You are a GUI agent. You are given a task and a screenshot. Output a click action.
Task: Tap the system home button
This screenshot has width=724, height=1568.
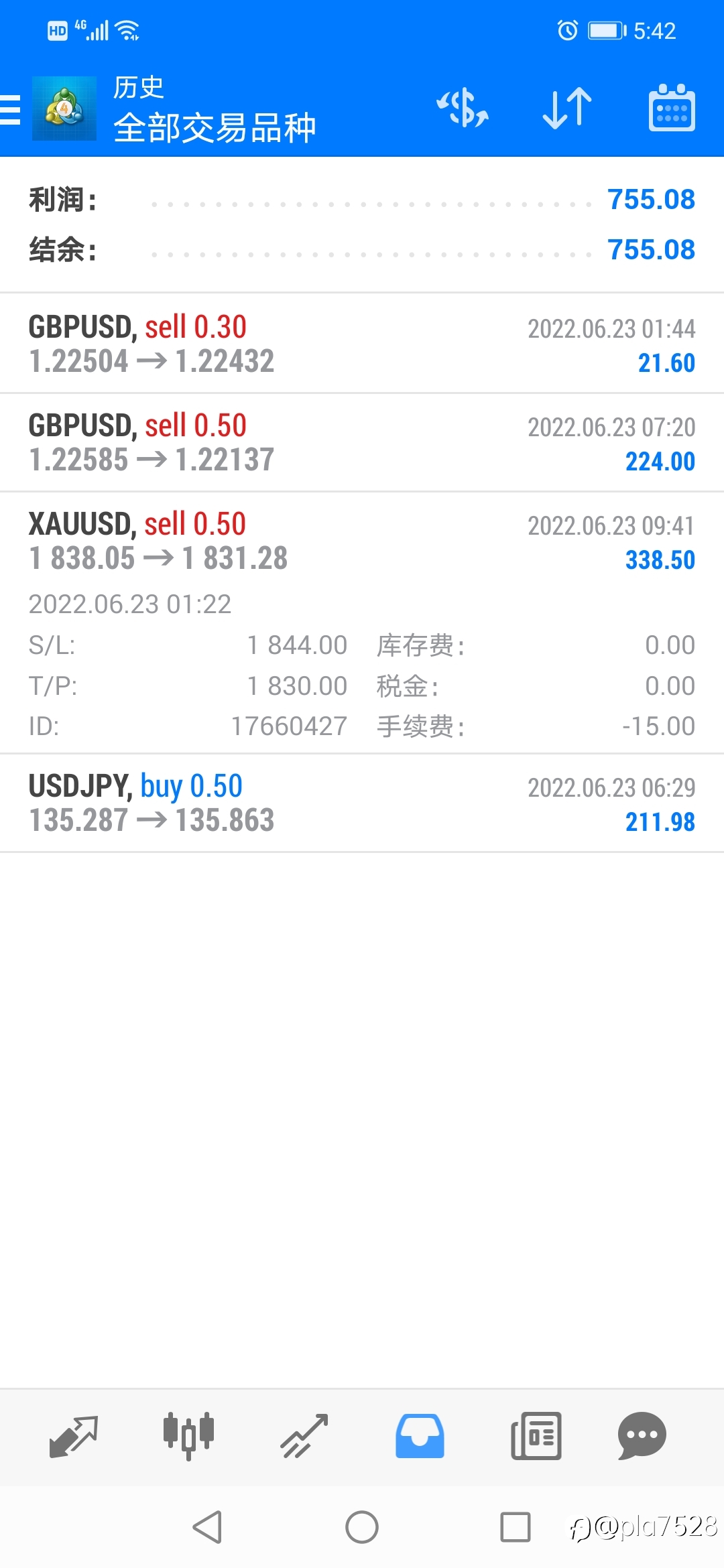tap(362, 1527)
